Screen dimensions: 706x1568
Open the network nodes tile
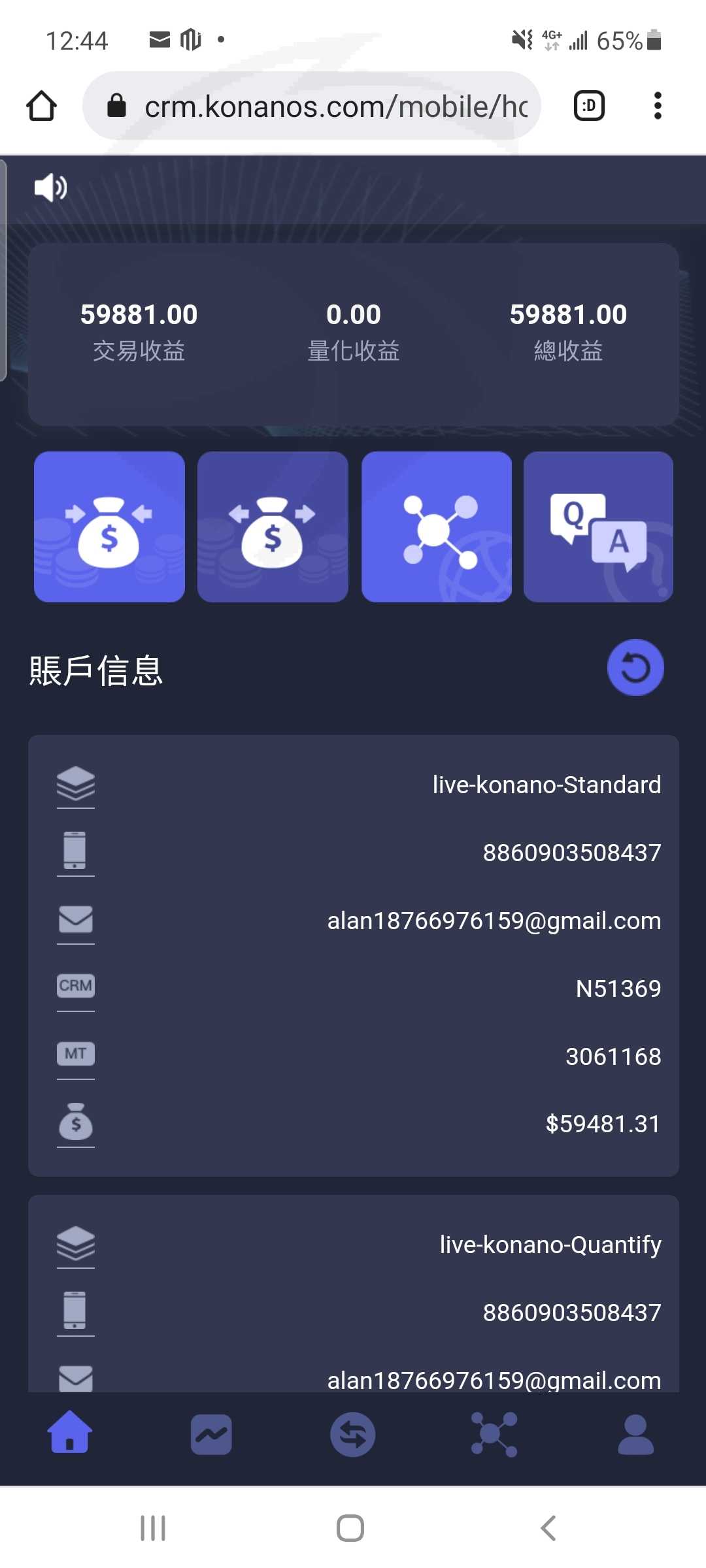click(437, 527)
